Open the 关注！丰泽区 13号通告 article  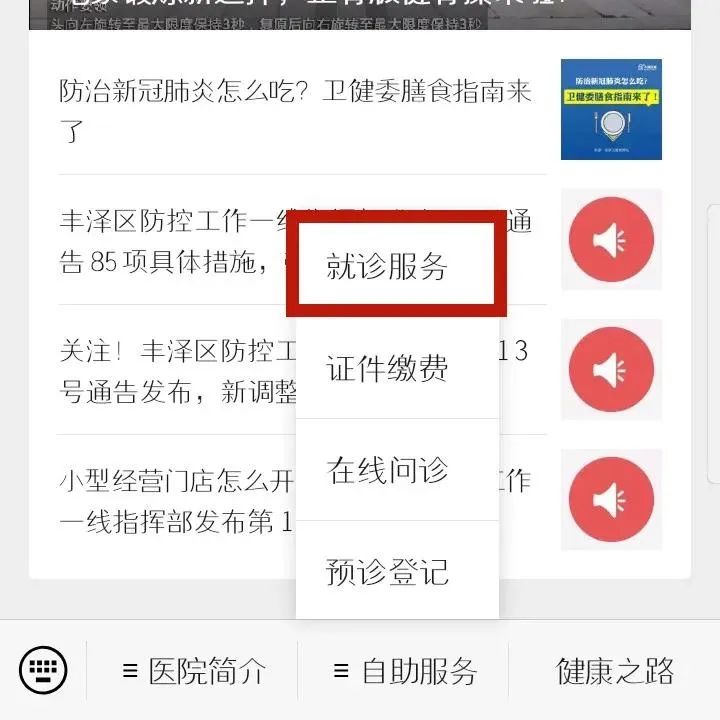click(x=170, y=370)
